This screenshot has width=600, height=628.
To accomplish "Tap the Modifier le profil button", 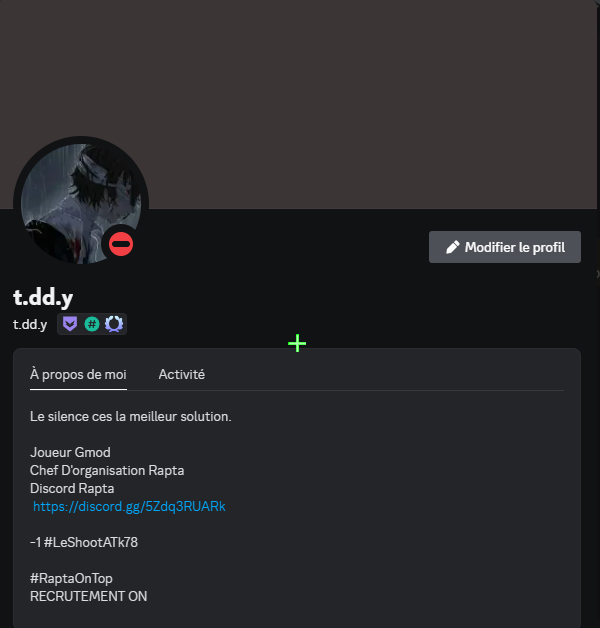I will 505,247.
